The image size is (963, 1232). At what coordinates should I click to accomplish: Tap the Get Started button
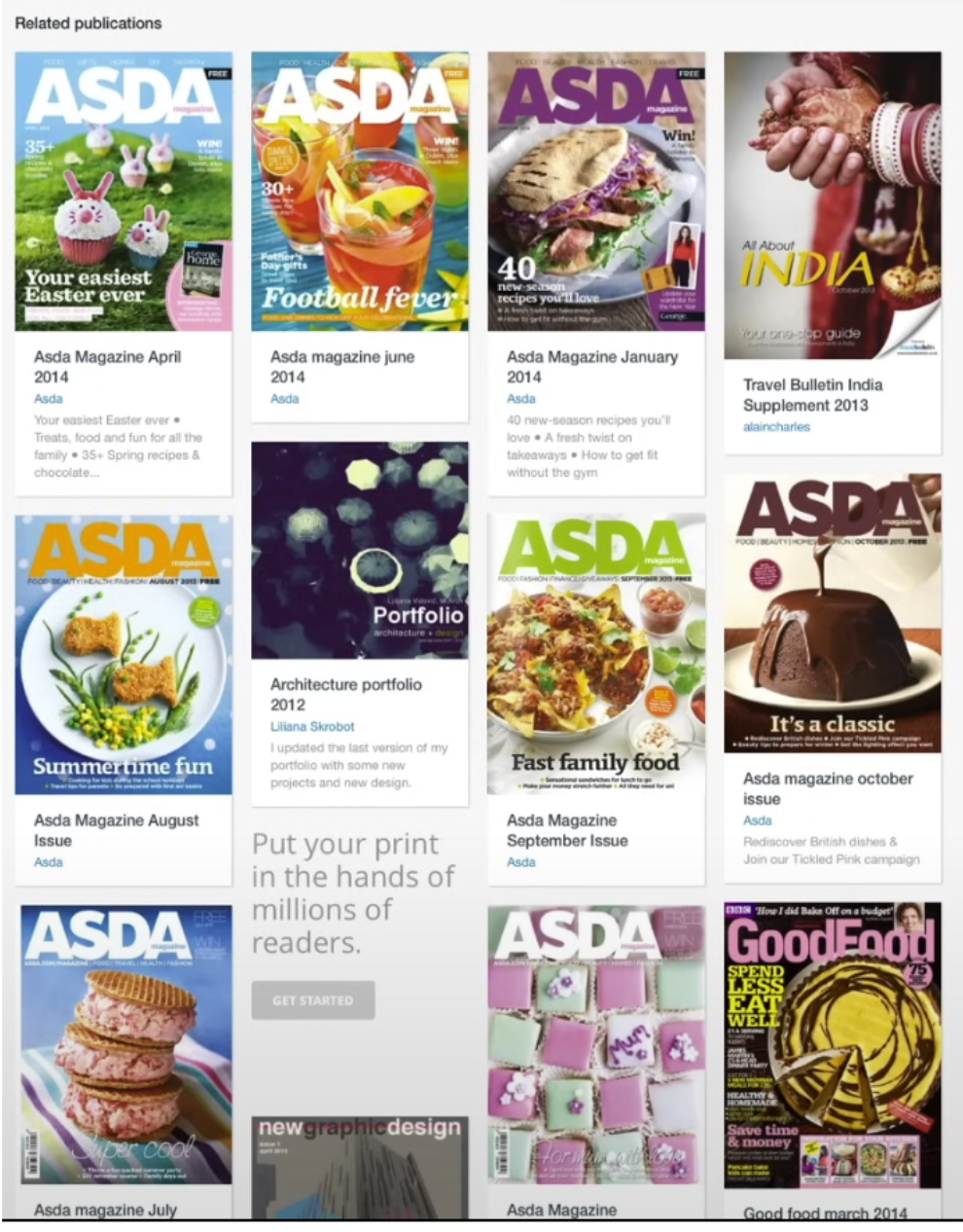(312, 1000)
